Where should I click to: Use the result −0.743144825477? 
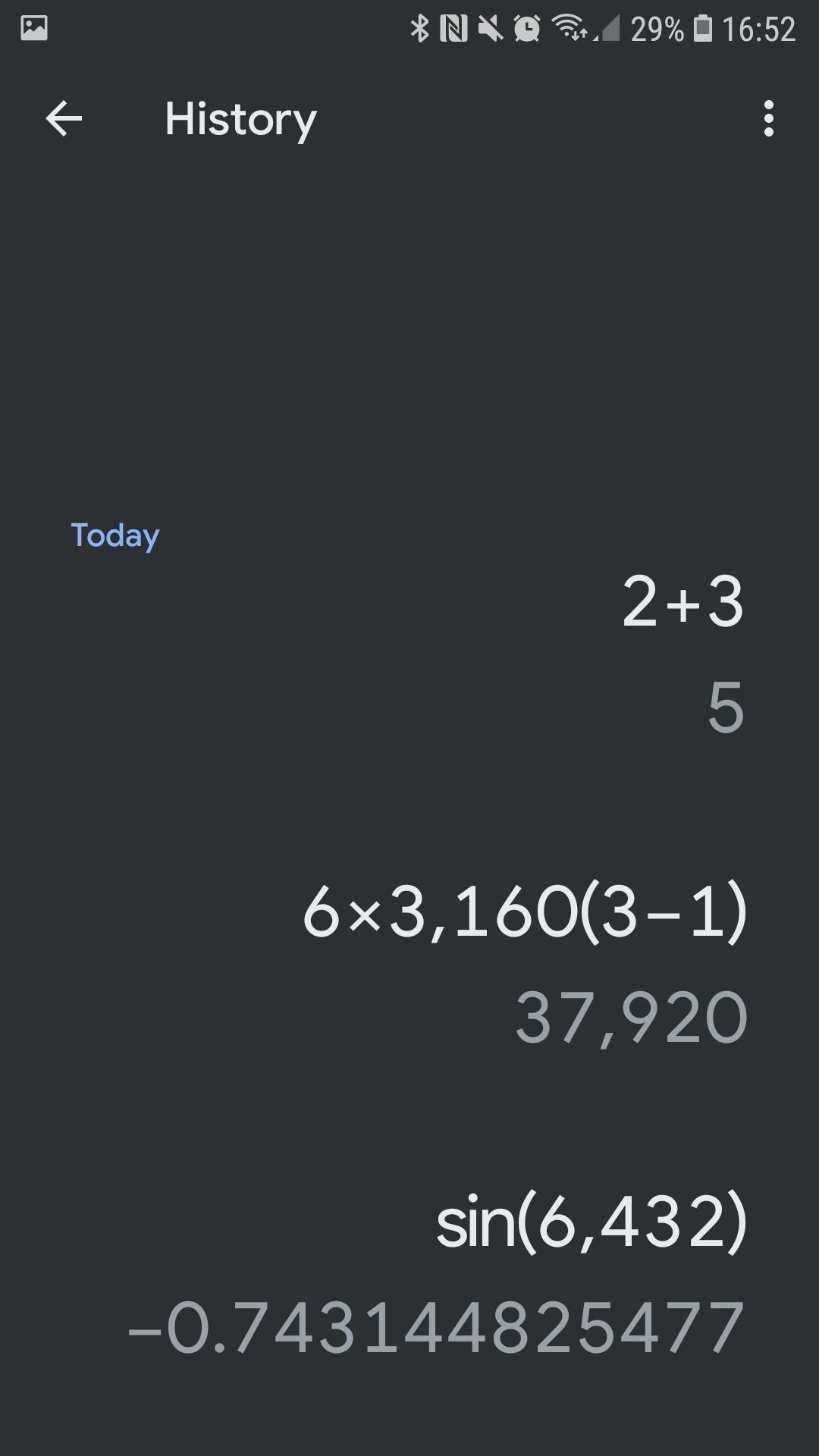tap(436, 1327)
